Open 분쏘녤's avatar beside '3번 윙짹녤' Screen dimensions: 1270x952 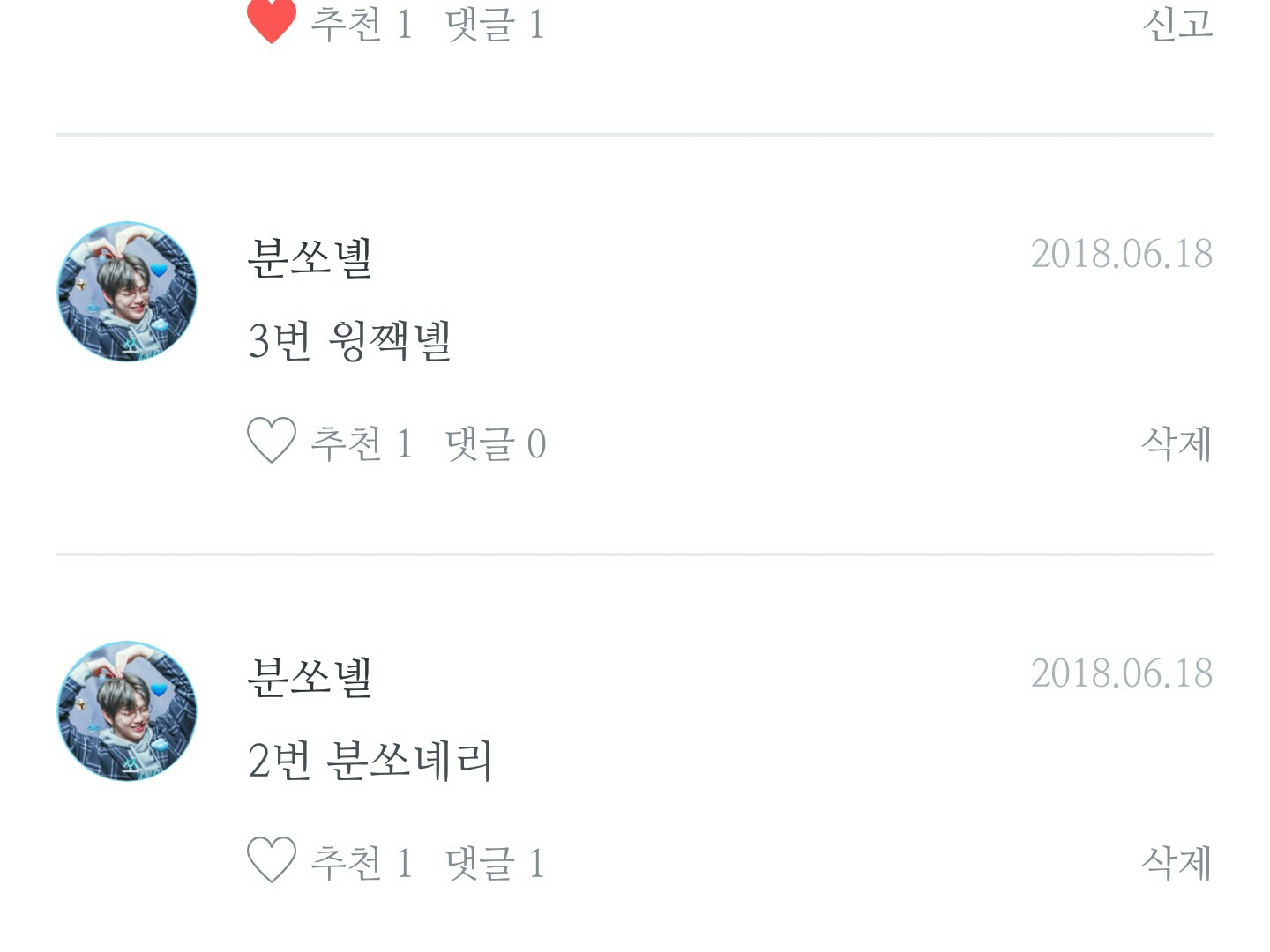[x=127, y=292]
